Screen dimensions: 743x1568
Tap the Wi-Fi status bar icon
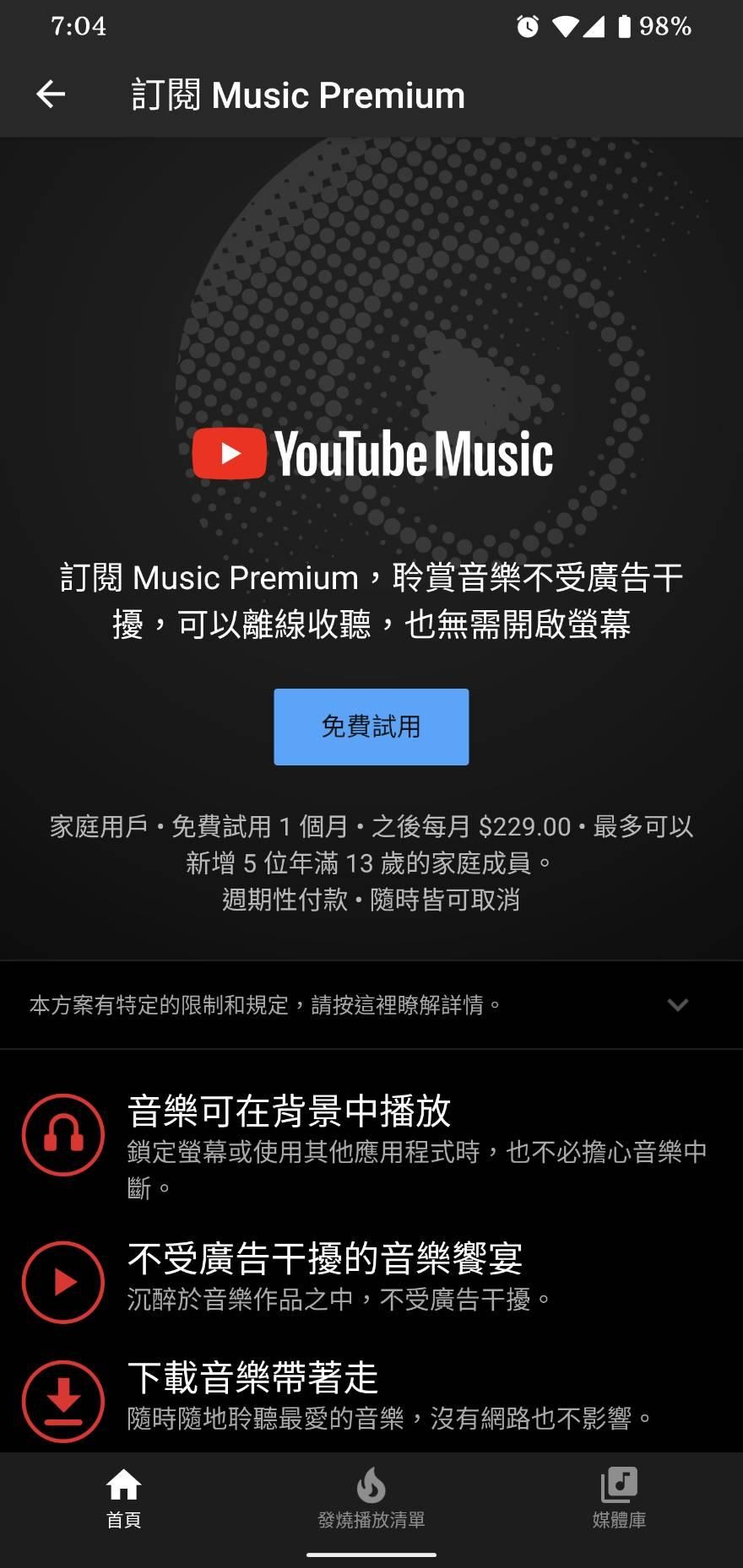(x=566, y=25)
